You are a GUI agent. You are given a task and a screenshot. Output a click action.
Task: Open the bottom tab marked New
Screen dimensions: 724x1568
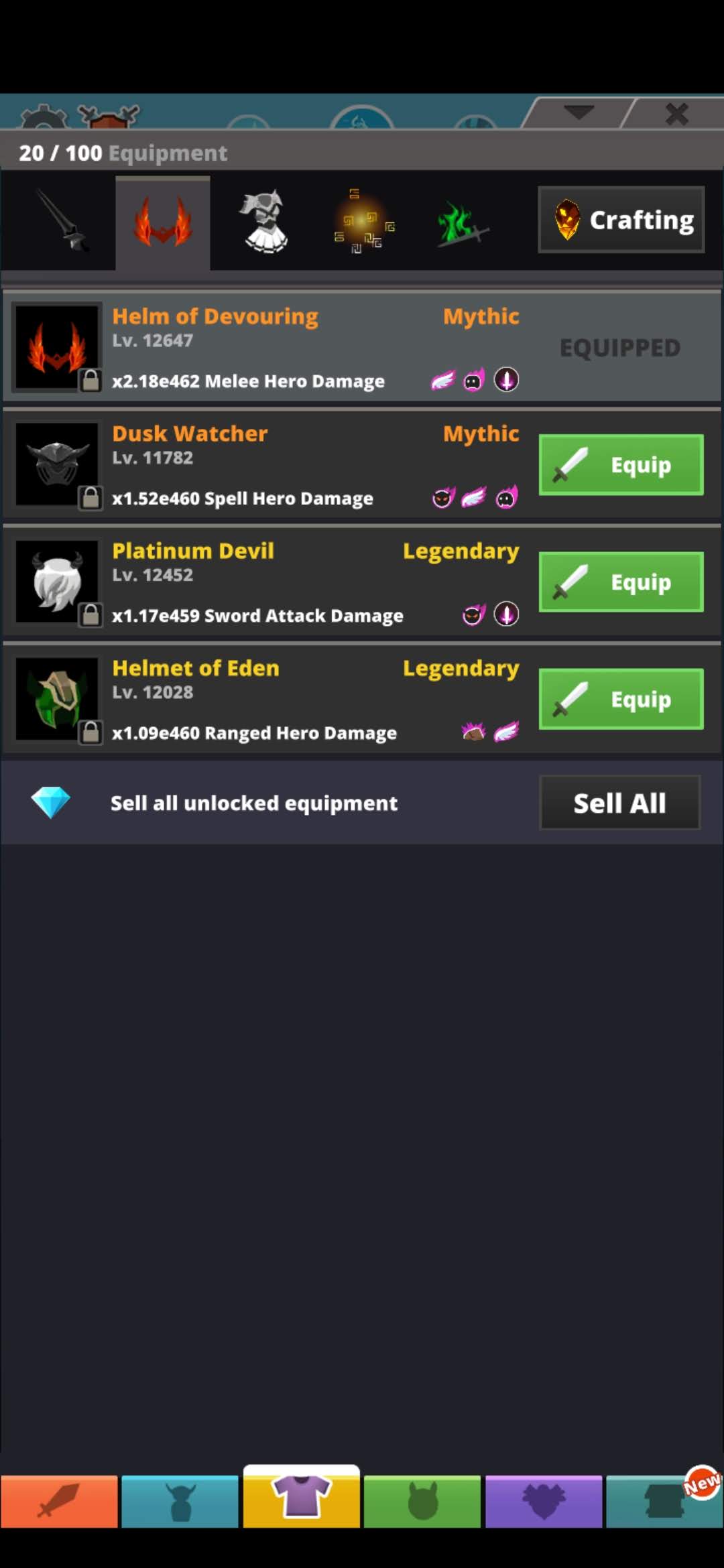(664, 1501)
